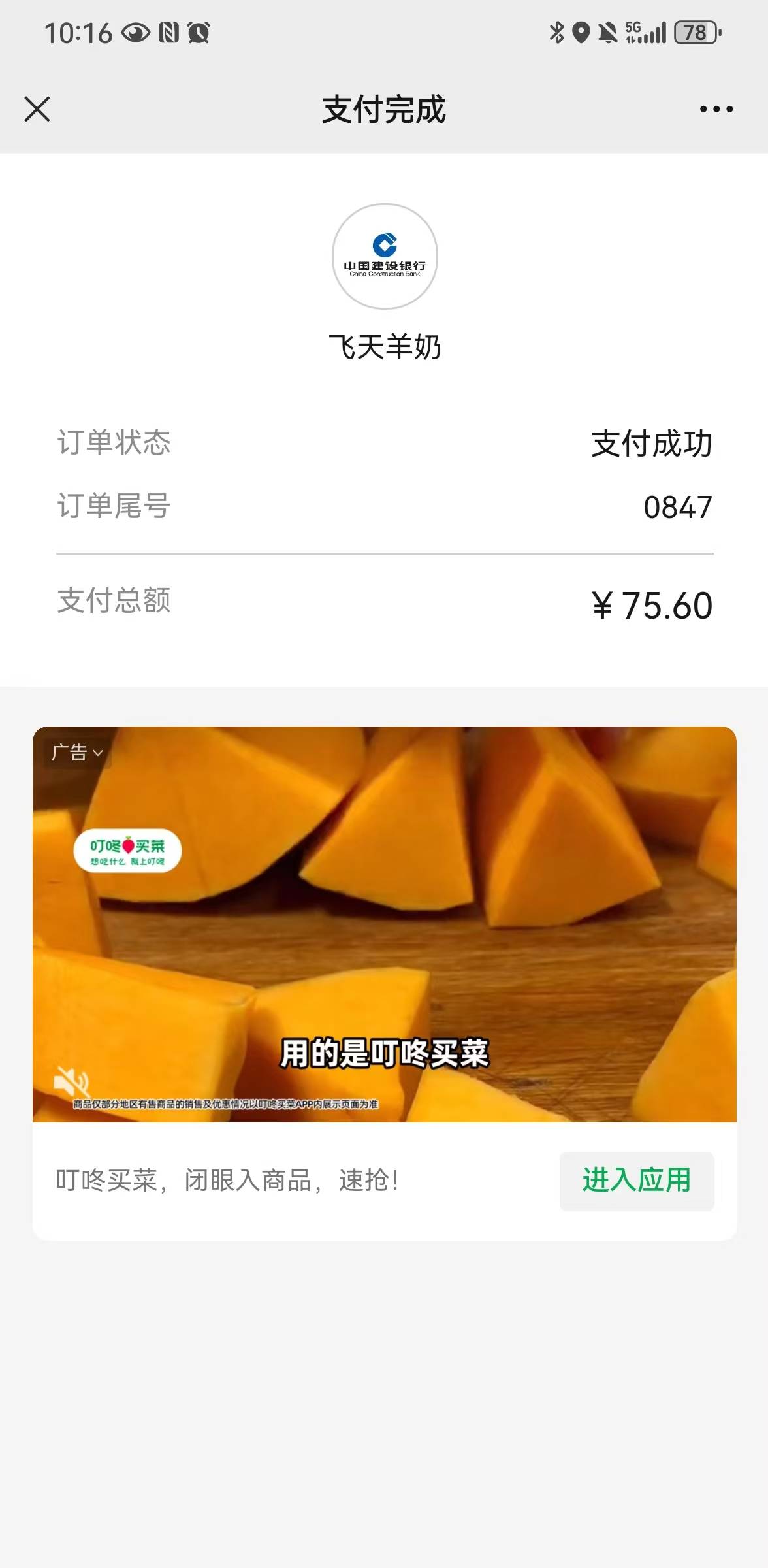Tap the 进入应用 button
The image size is (768, 1568).
(636, 1181)
